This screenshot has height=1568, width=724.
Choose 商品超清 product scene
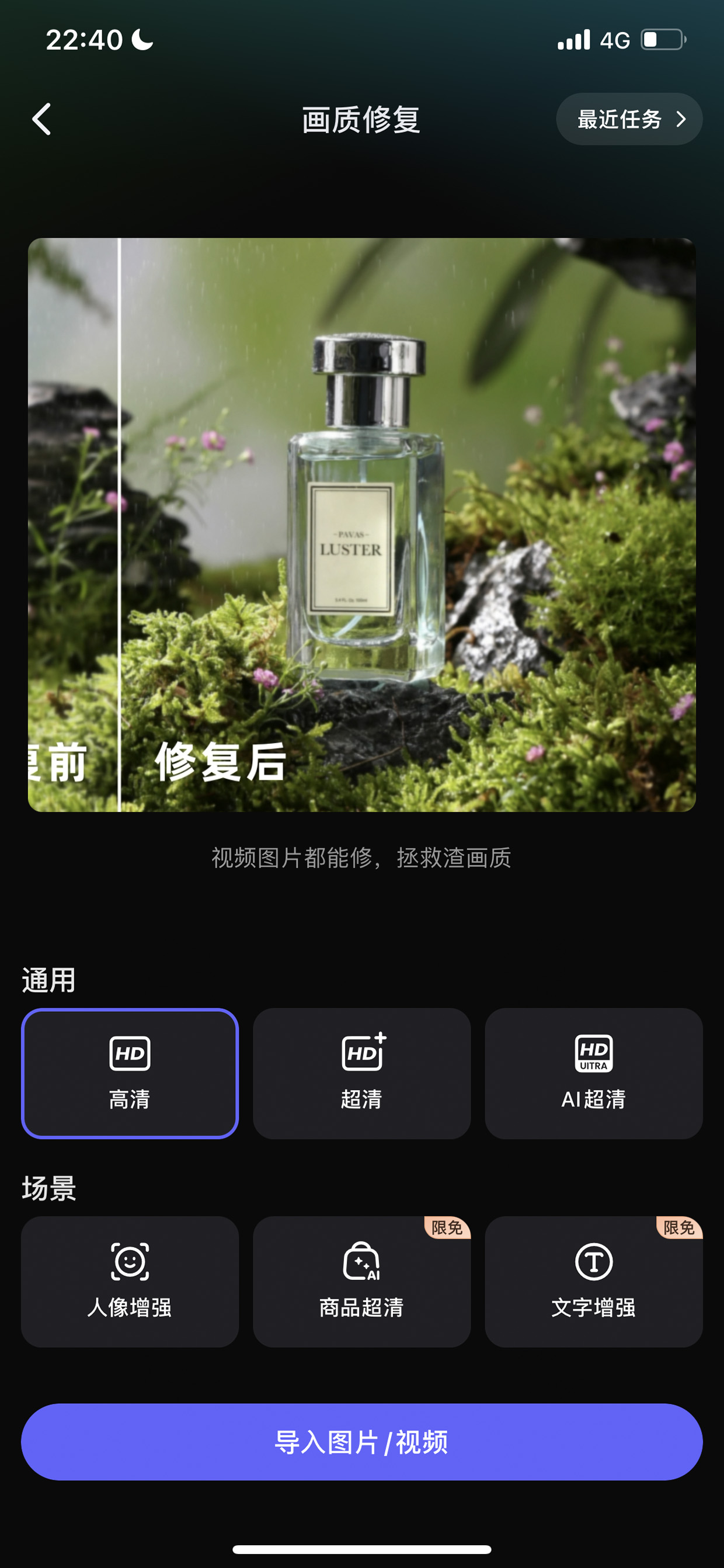(x=361, y=1281)
